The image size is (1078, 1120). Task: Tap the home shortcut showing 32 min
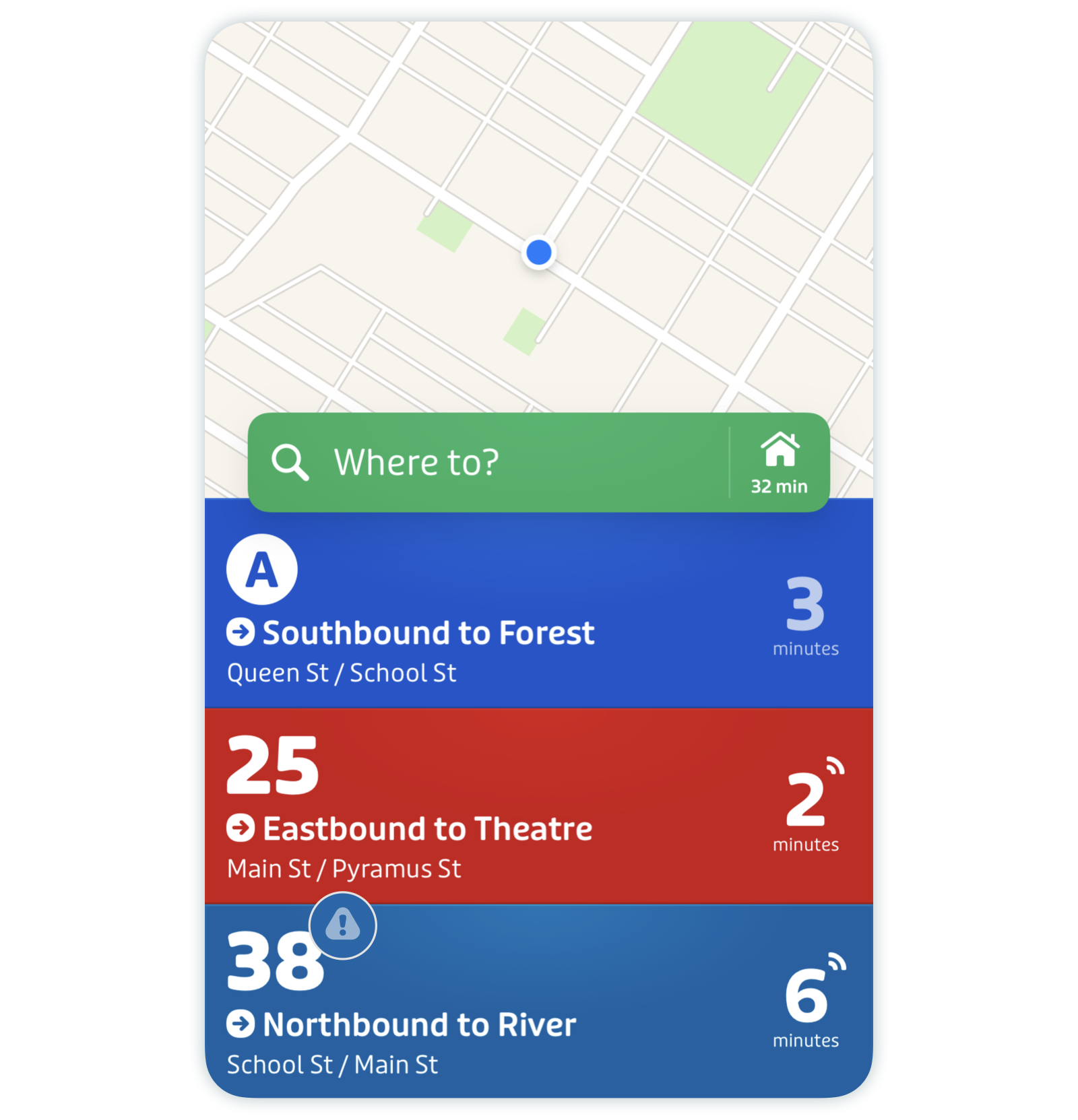pyautogui.click(x=780, y=463)
